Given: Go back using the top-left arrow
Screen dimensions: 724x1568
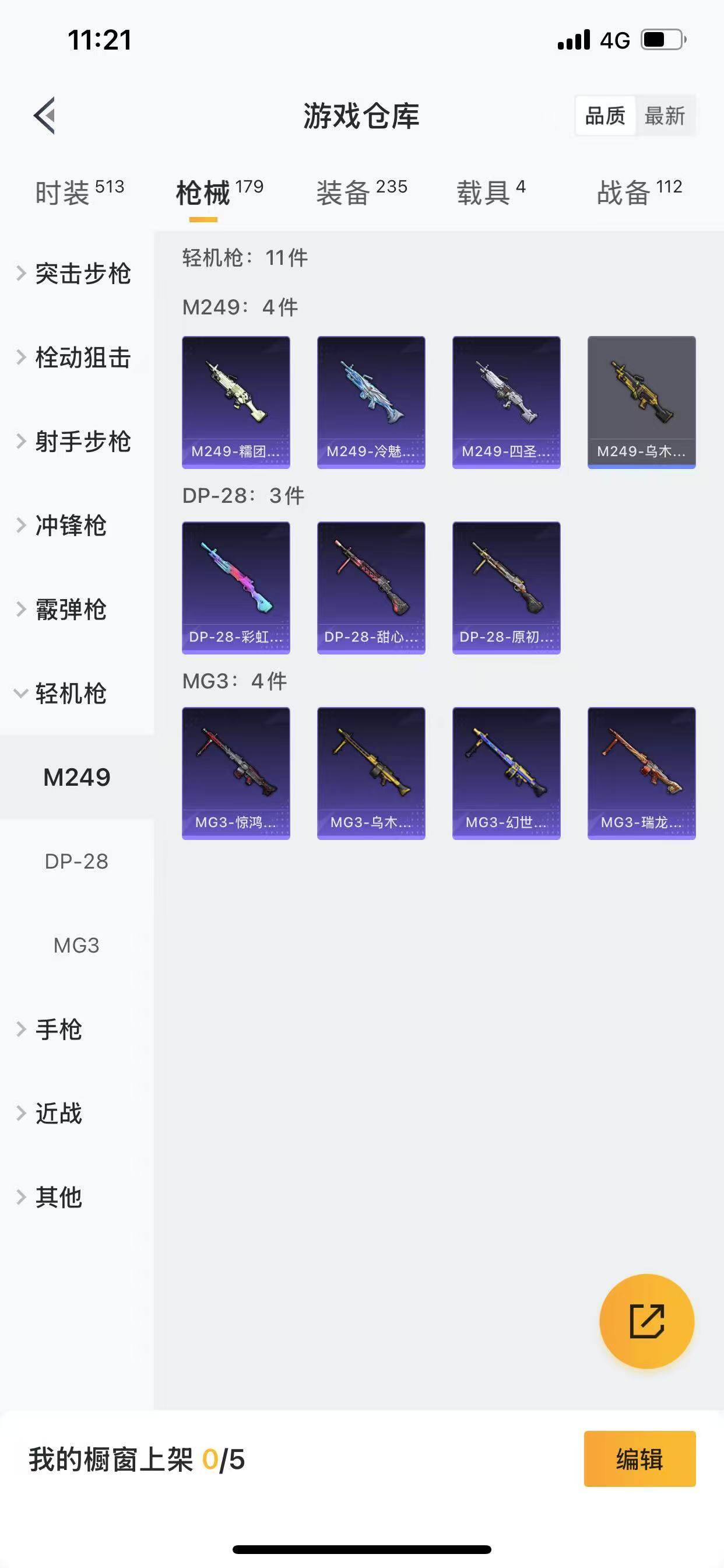Looking at the screenshot, I should pyautogui.click(x=44, y=115).
